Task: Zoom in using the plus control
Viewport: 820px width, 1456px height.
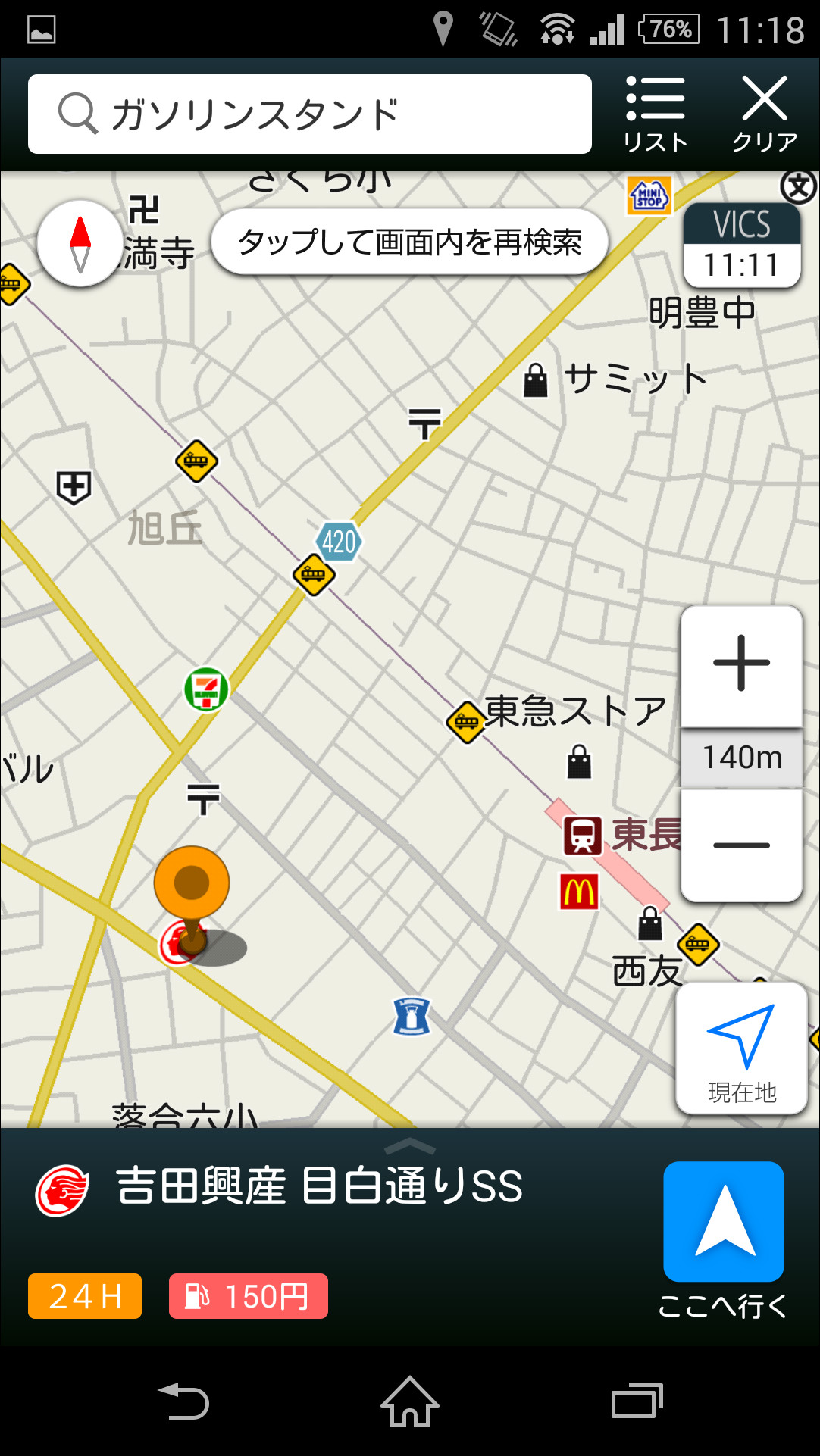Action: 740,664
